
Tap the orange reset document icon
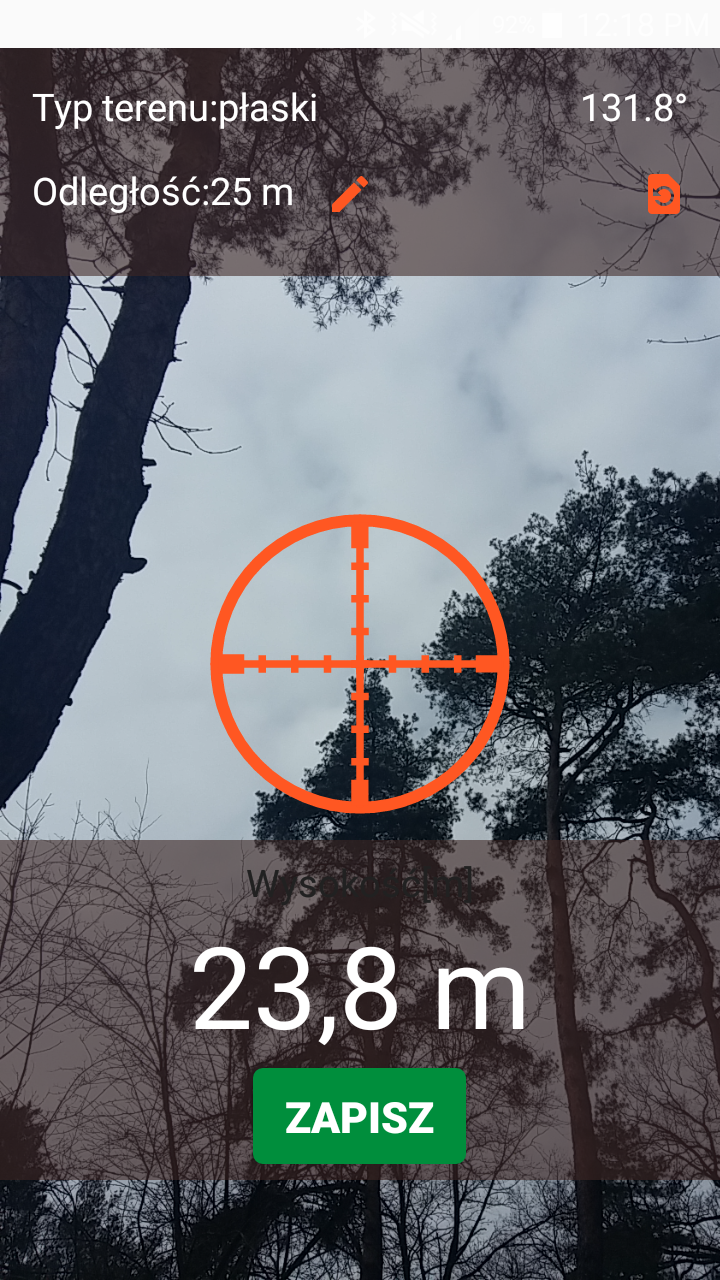pyautogui.click(x=663, y=194)
